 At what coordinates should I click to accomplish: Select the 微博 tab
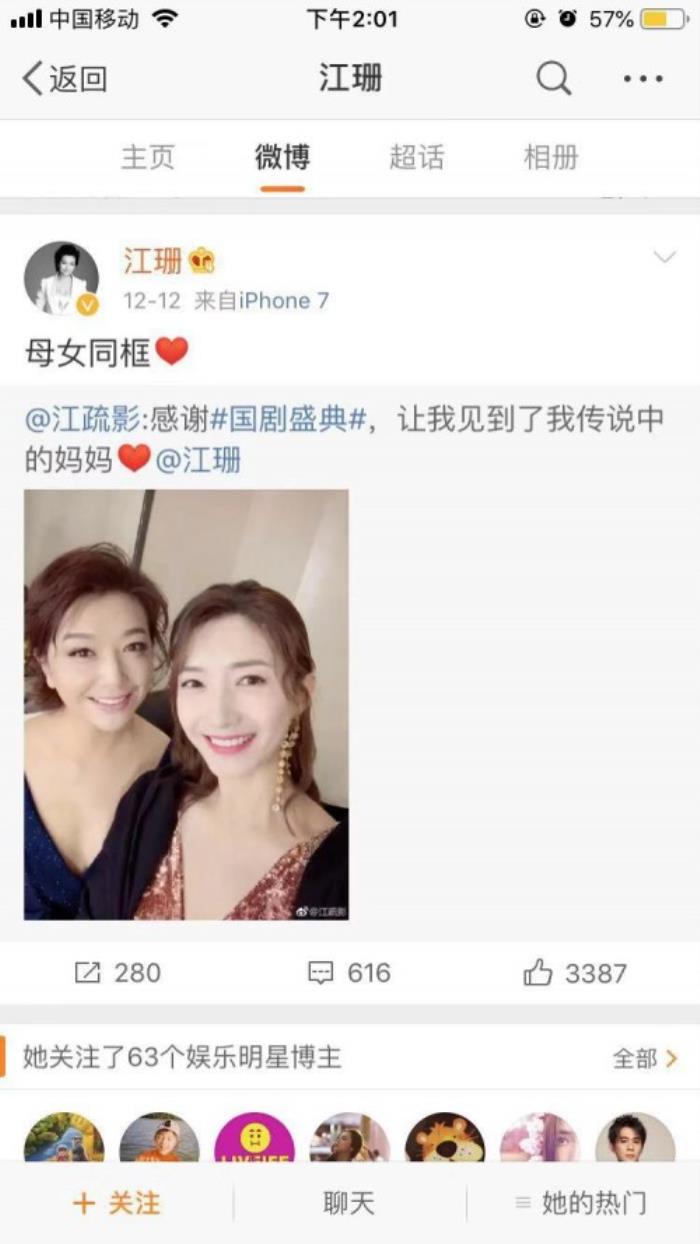point(282,157)
